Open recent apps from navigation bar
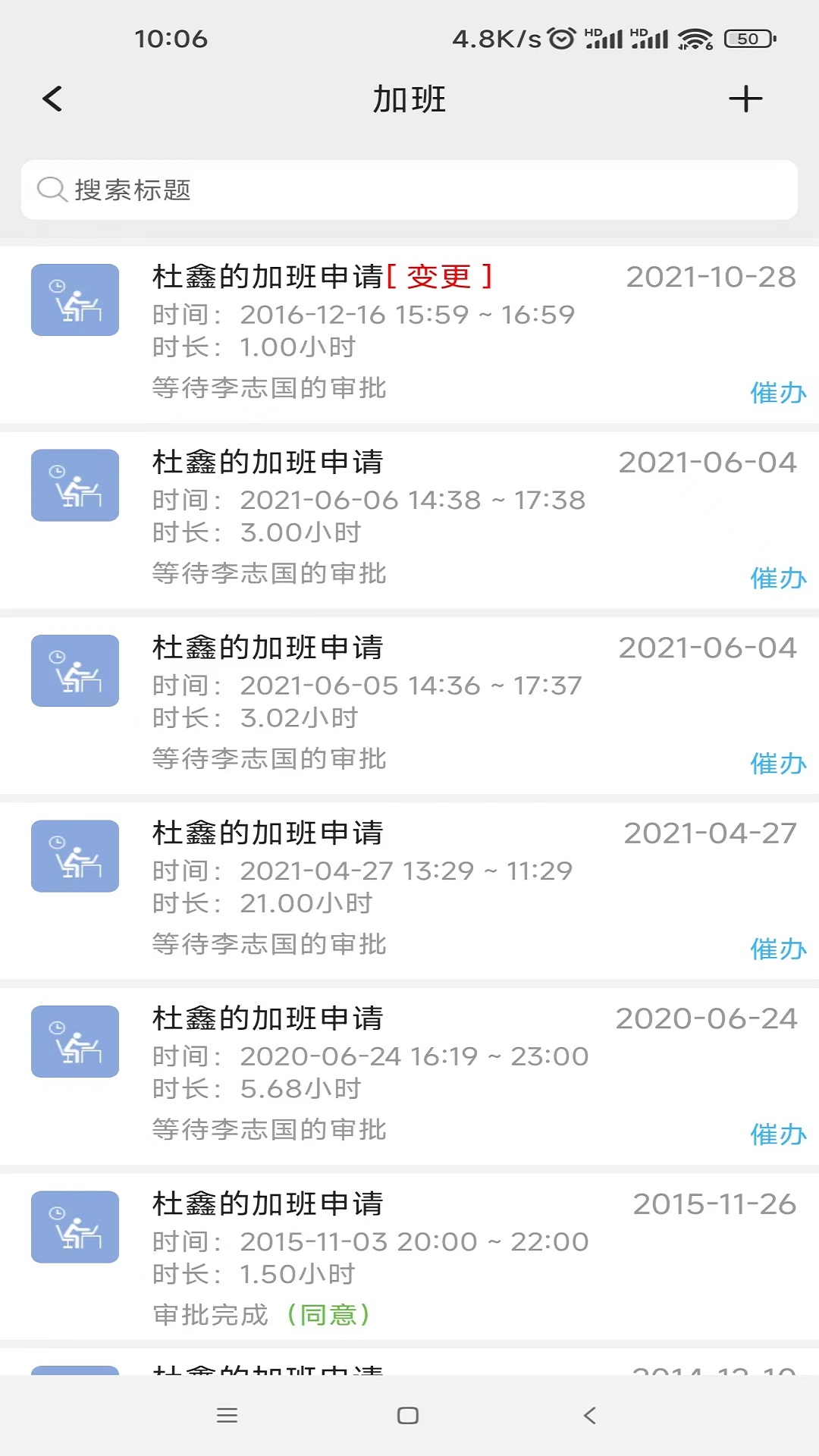The image size is (819, 1456). pos(227,1415)
